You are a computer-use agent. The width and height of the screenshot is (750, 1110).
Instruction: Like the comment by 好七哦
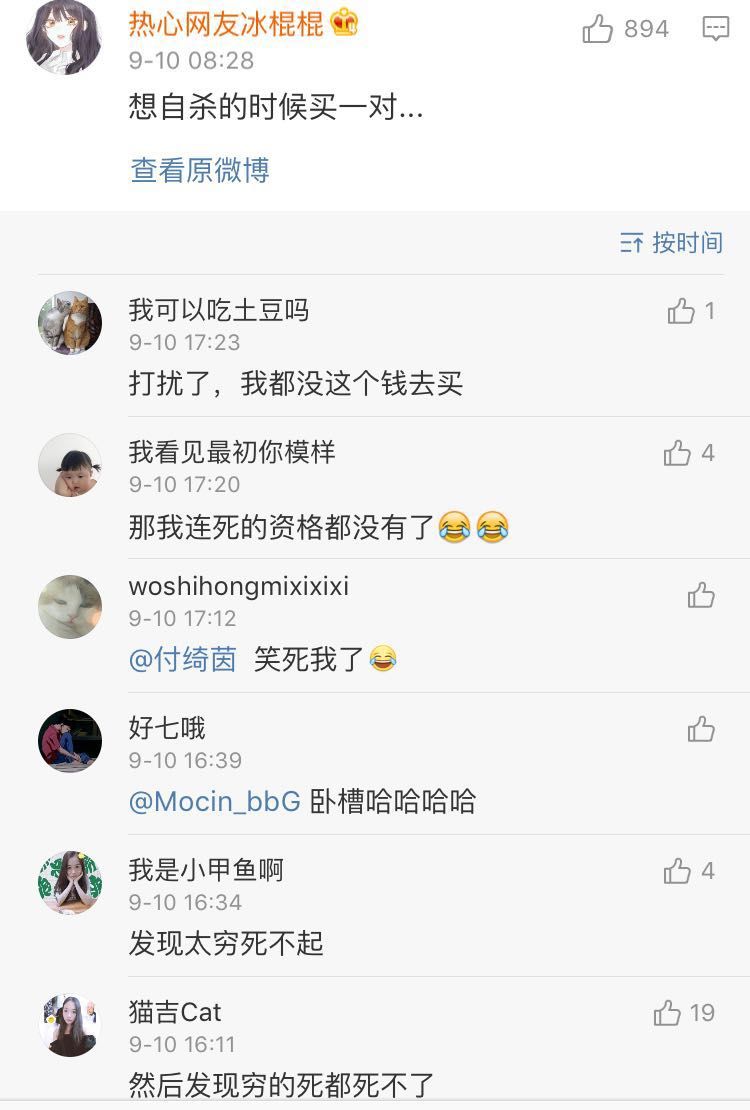click(x=701, y=729)
